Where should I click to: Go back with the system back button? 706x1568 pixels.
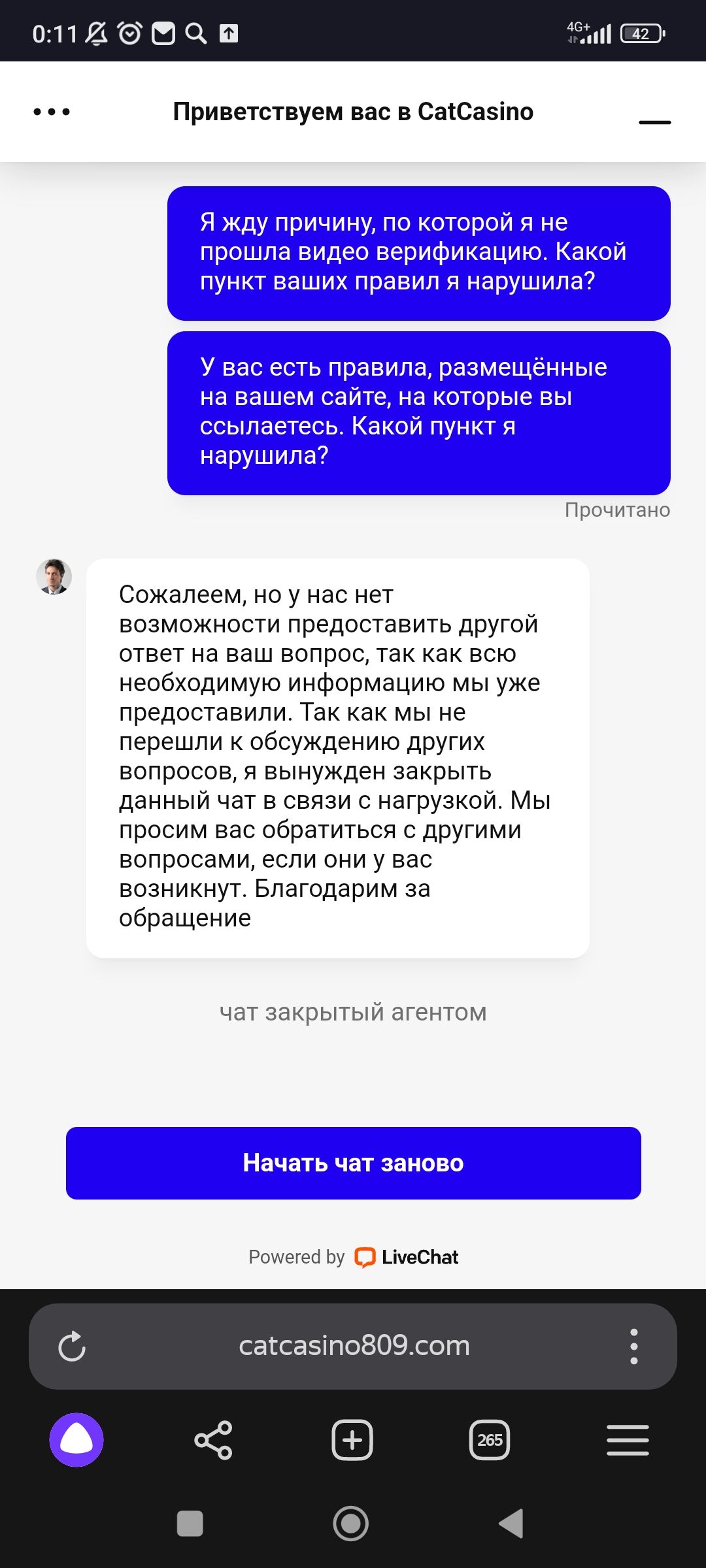[x=512, y=1524]
